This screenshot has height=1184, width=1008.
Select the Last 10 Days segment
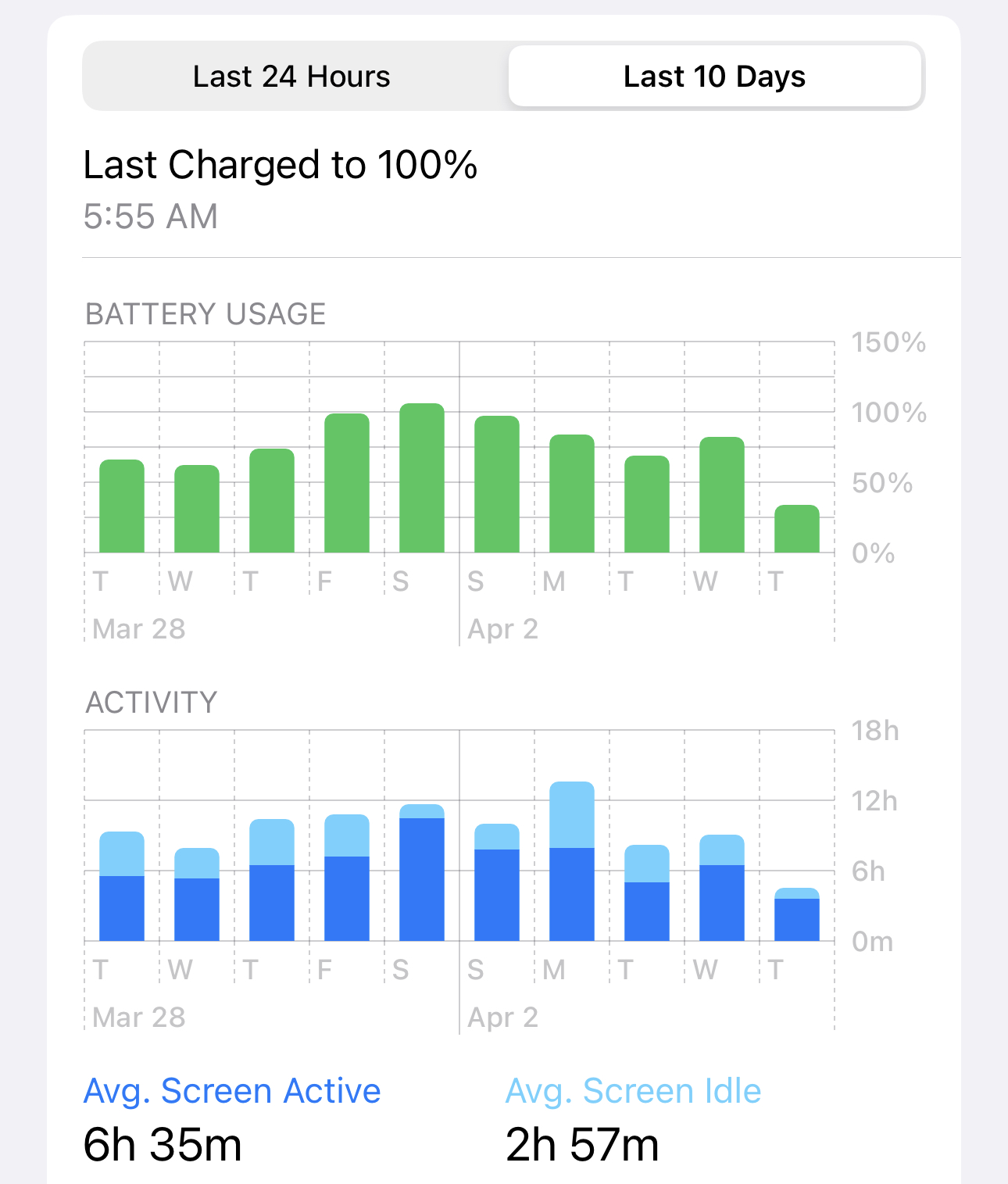pyautogui.click(x=715, y=77)
